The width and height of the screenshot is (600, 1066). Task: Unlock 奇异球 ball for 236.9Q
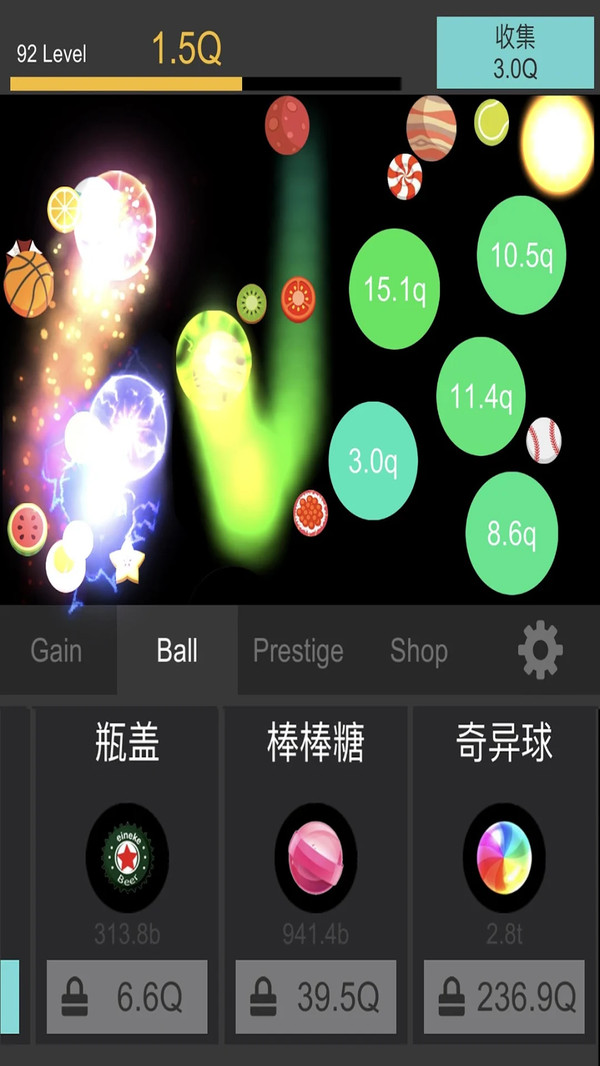click(504, 997)
